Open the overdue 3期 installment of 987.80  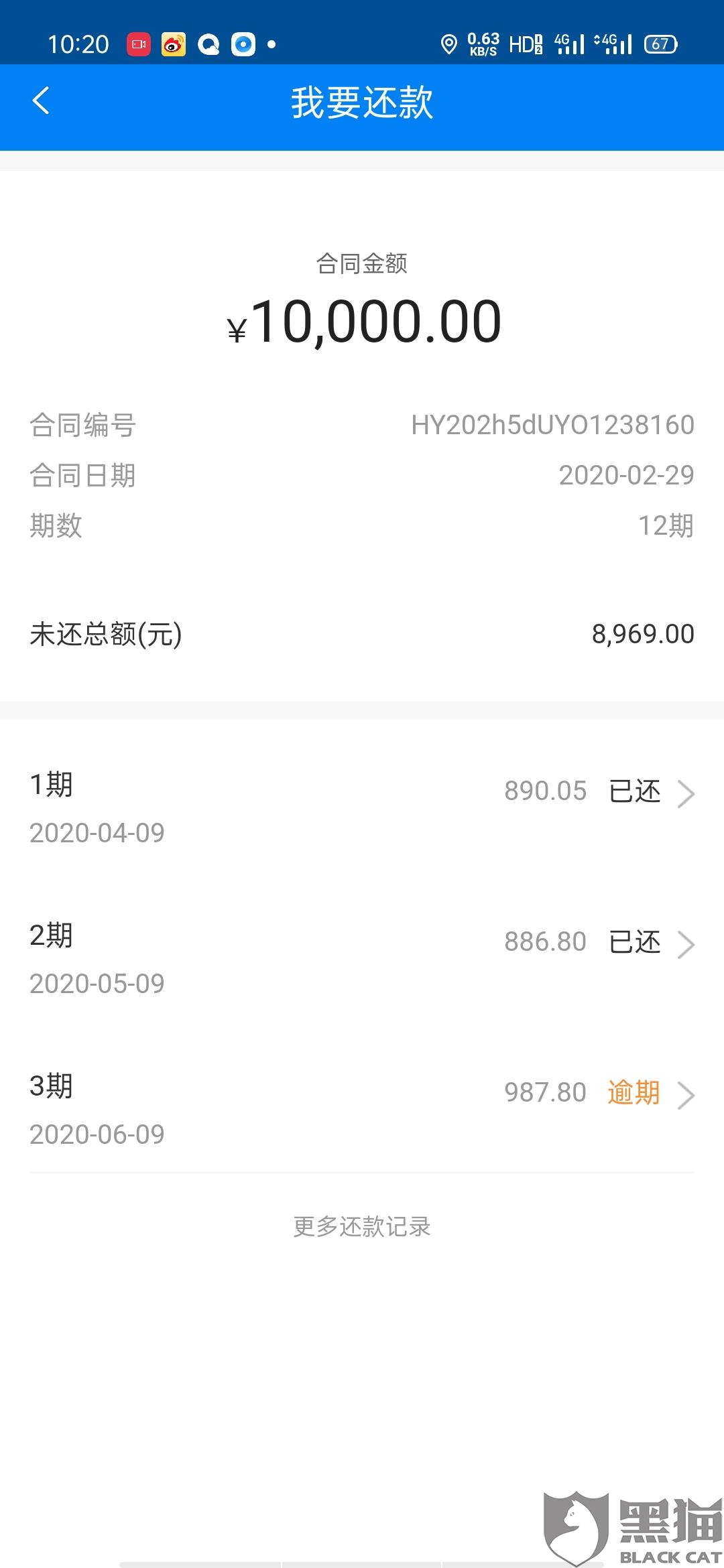coord(362,1109)
